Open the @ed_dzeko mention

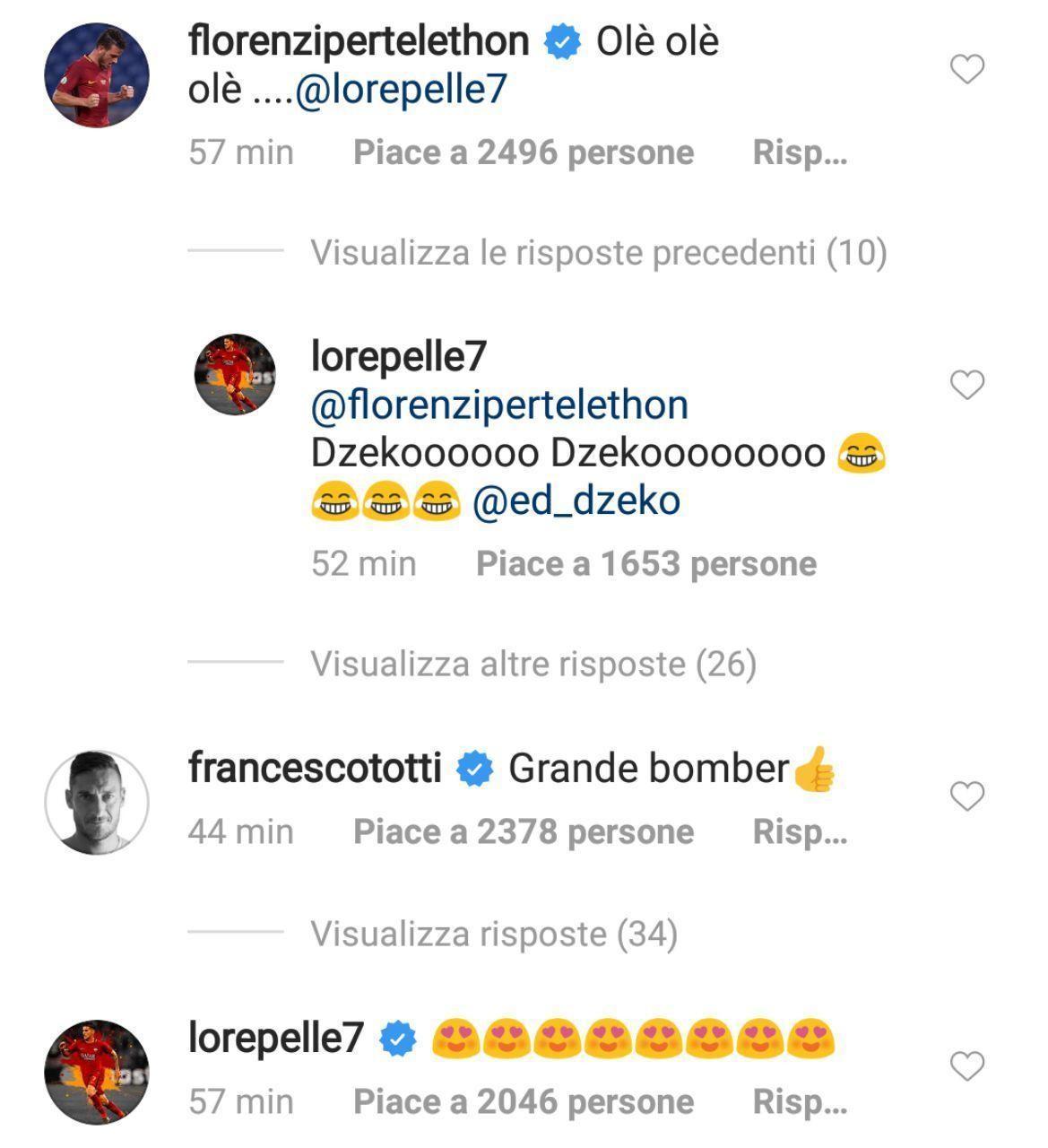click(576, 500)
